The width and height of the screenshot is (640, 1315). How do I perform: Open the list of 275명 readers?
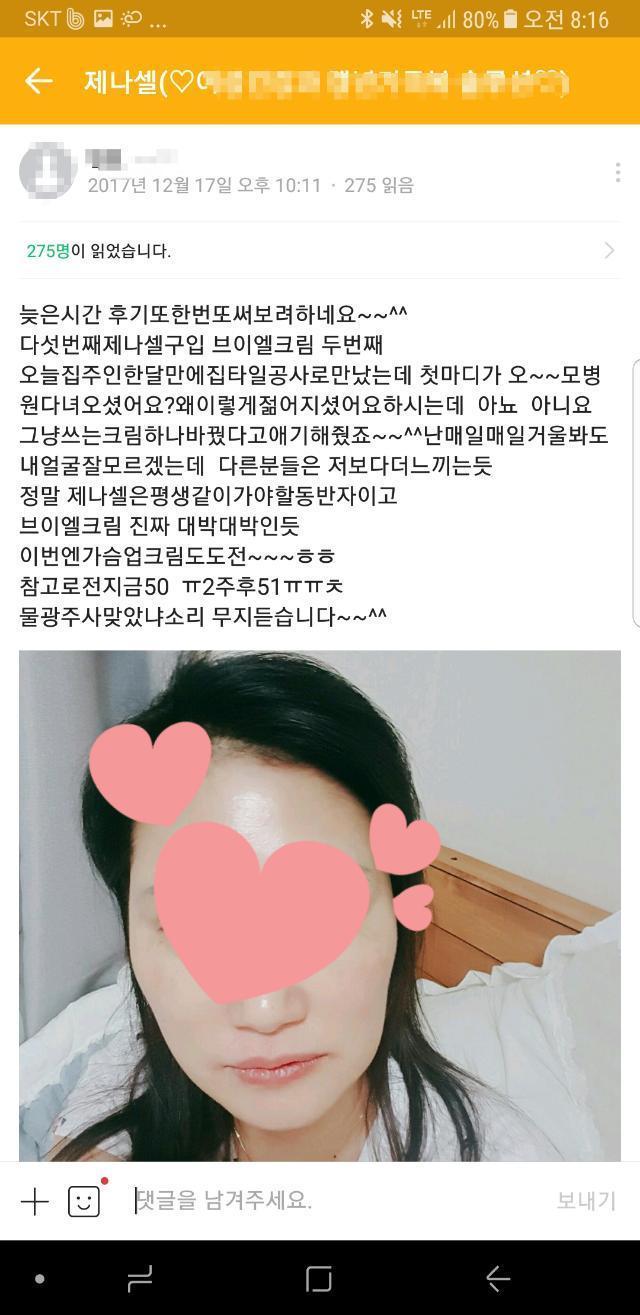pos(320,251)
